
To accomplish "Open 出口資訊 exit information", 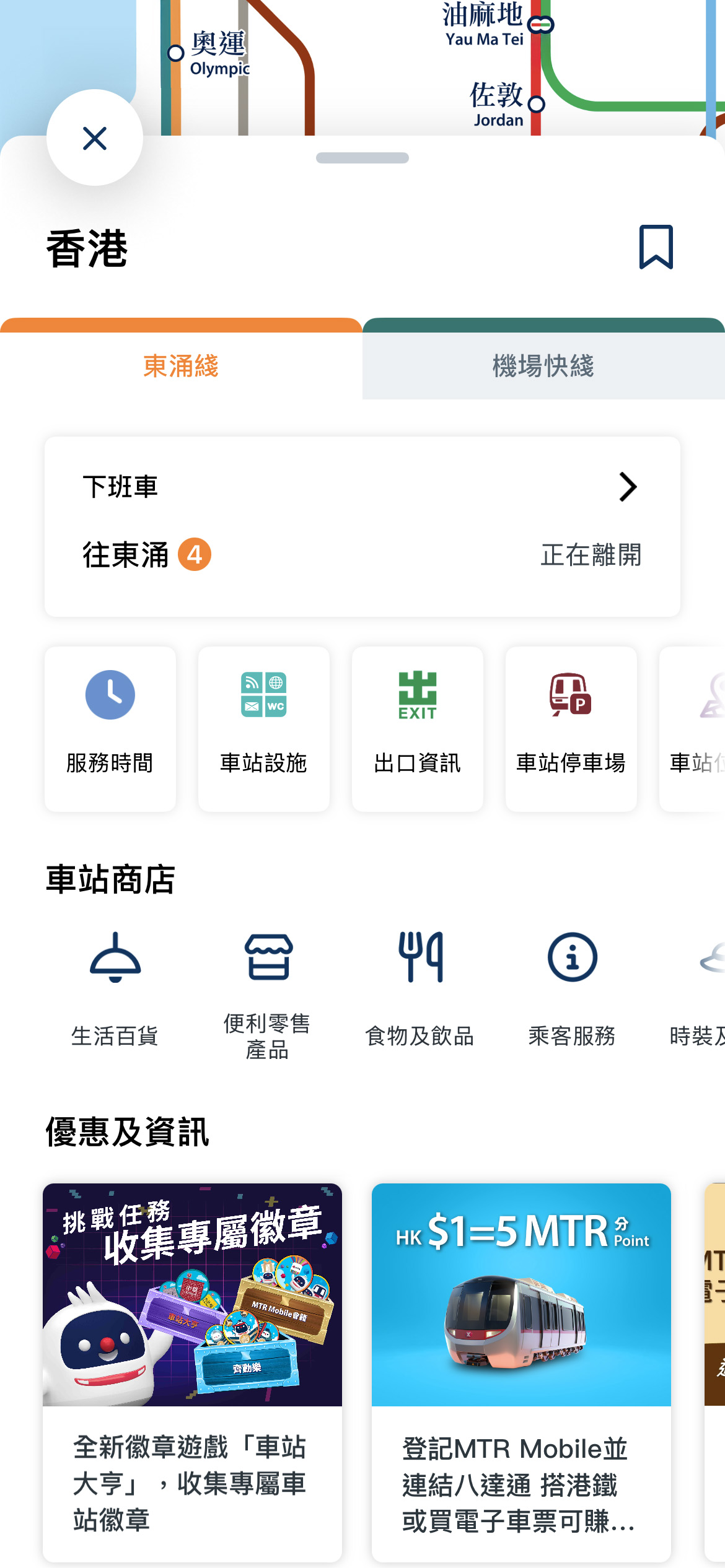I will coord(418,728).
